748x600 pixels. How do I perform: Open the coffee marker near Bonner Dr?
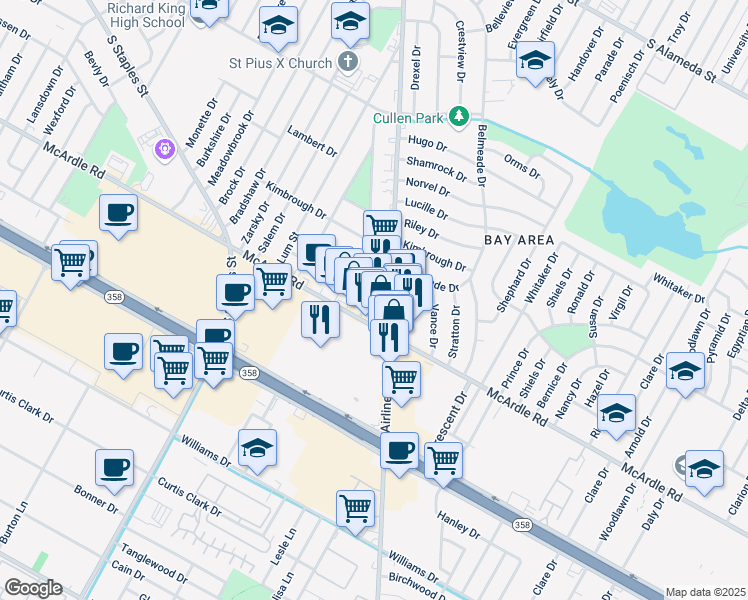click(115, 467)
